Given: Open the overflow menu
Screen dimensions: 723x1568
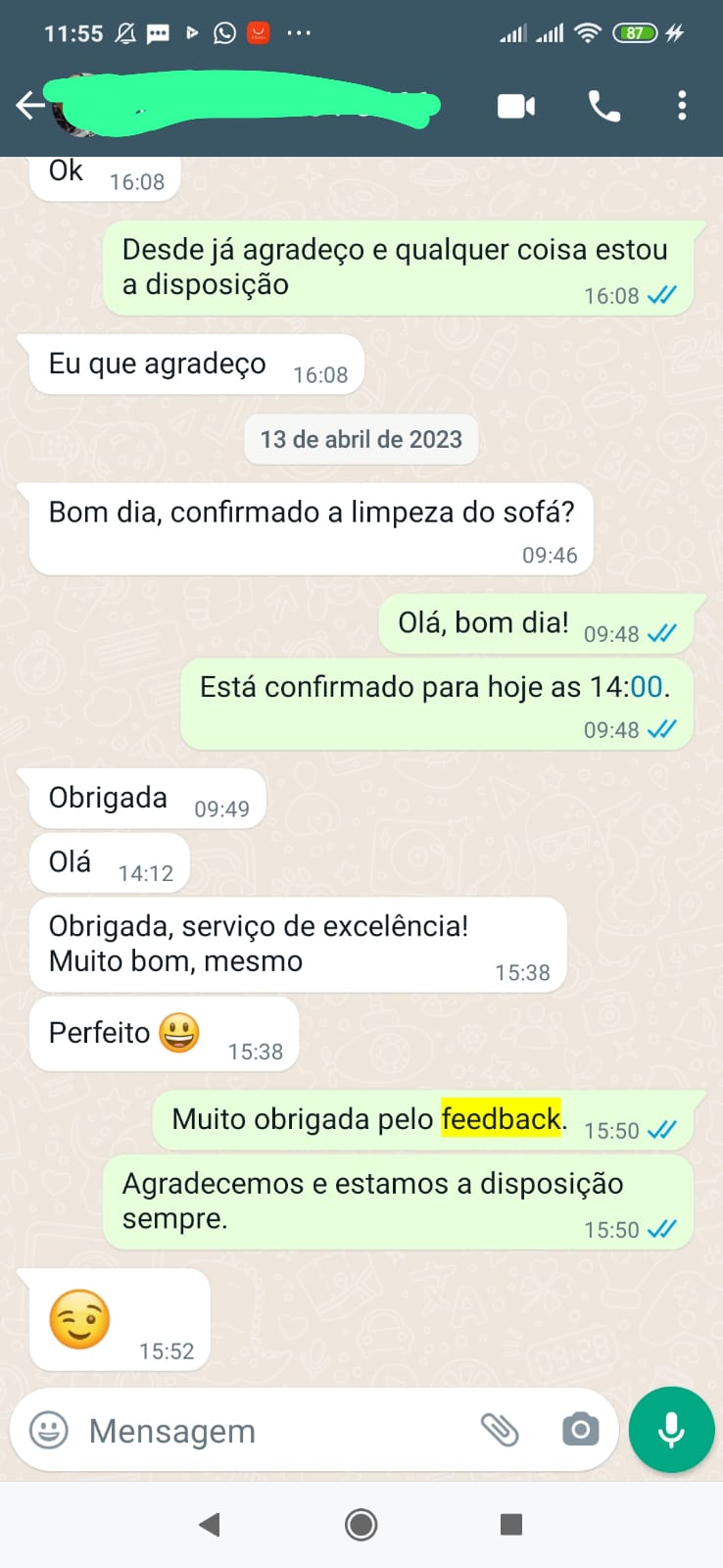Looking at the screenshot, I should point(682,106).
